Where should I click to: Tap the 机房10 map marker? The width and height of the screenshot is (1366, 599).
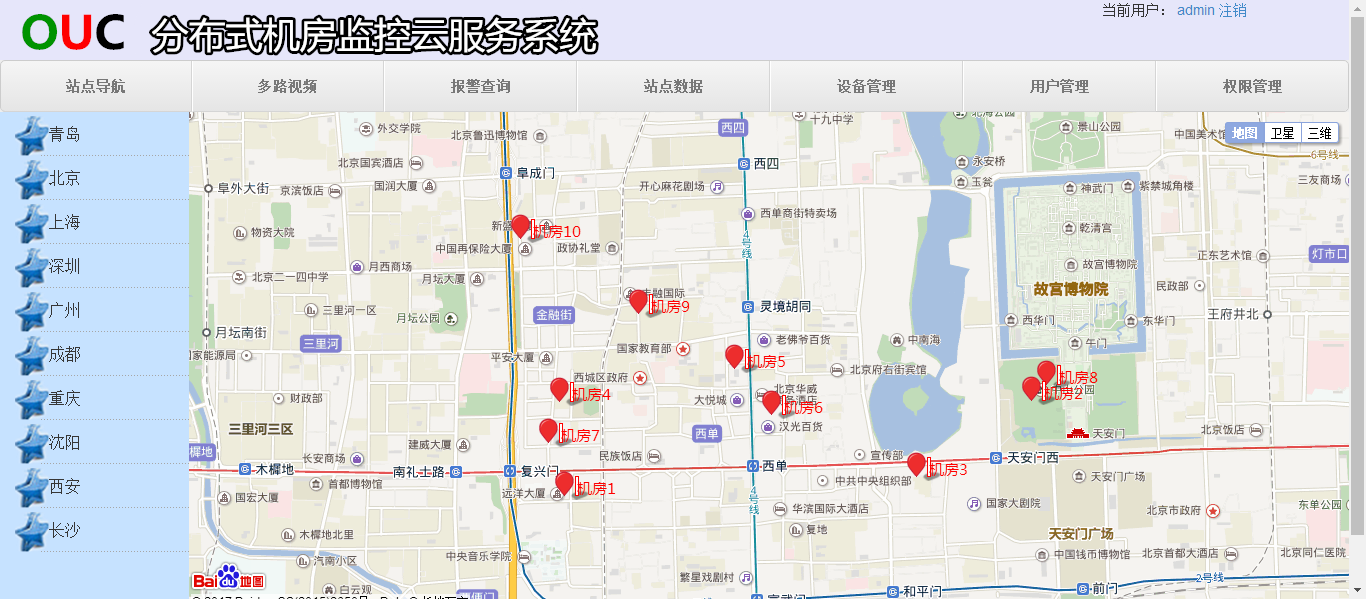coord(520,225)
